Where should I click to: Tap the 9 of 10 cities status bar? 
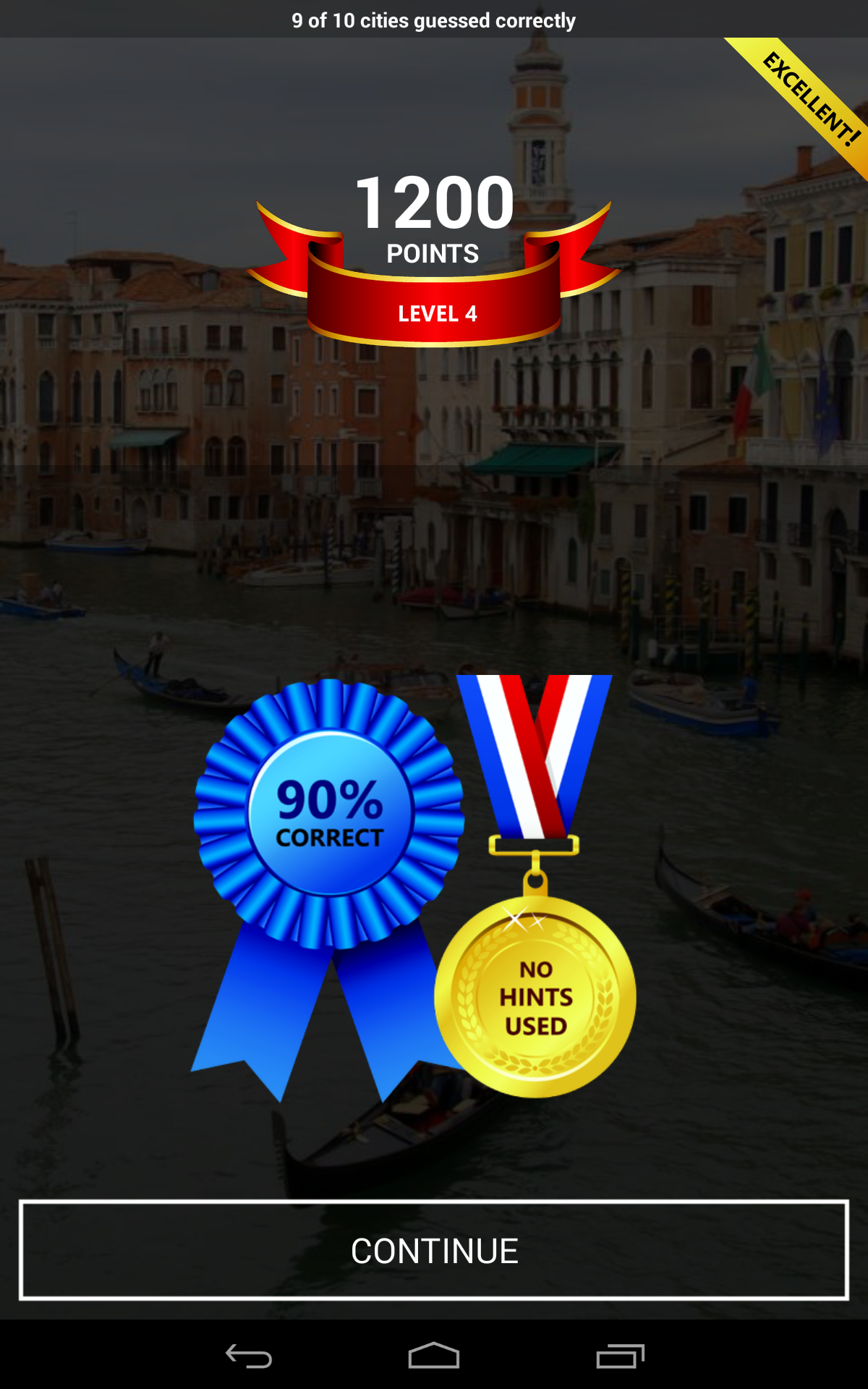click(434, 20)
